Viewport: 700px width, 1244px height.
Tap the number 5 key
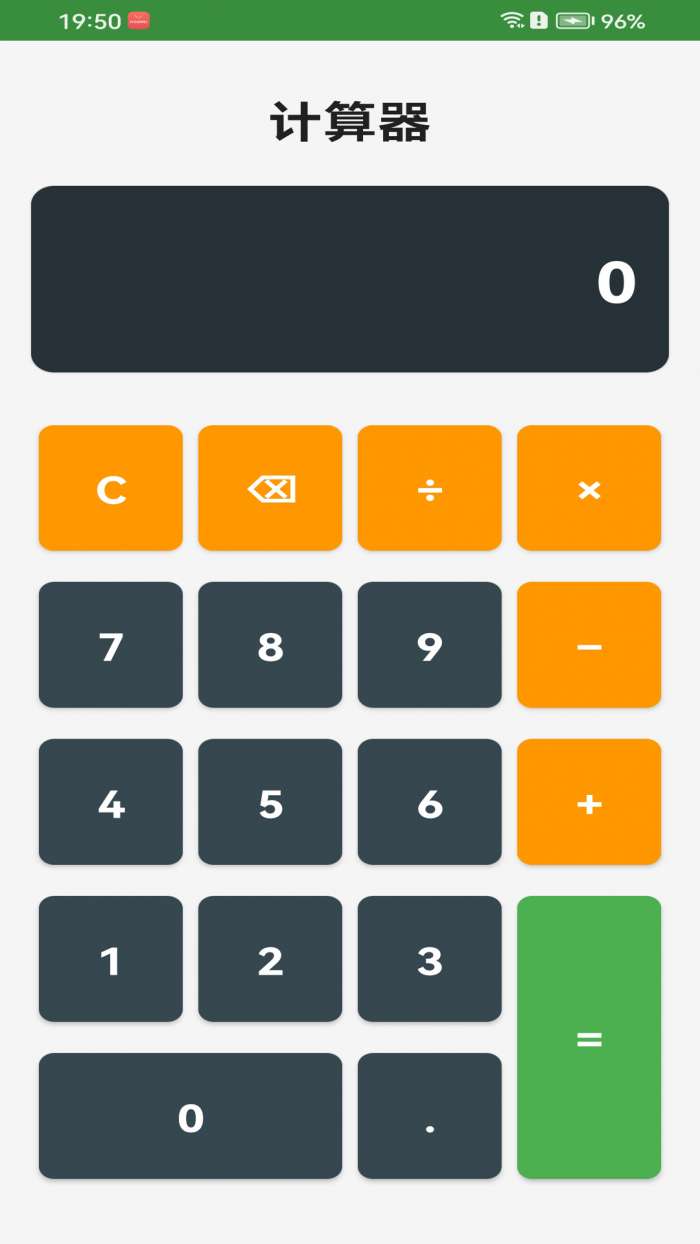270,802
